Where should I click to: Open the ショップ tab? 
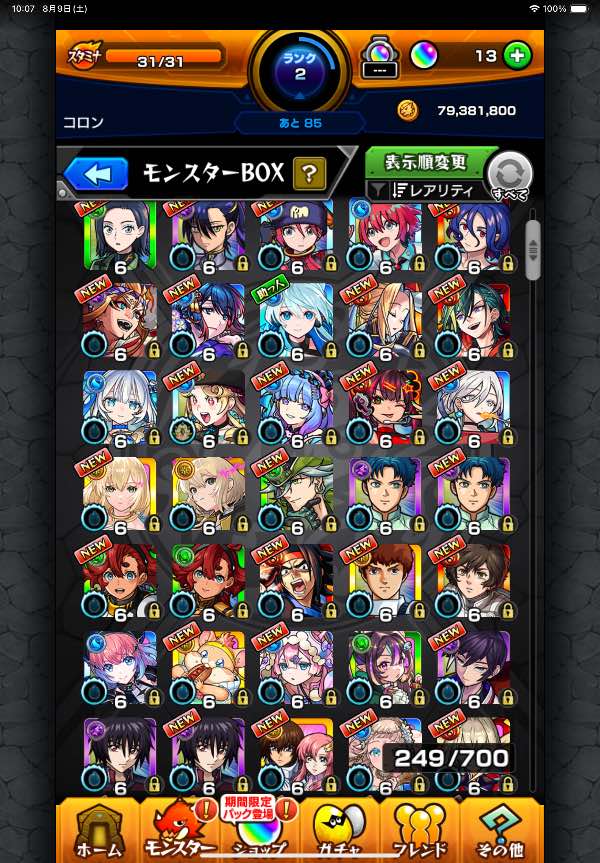tap(261, 829)
